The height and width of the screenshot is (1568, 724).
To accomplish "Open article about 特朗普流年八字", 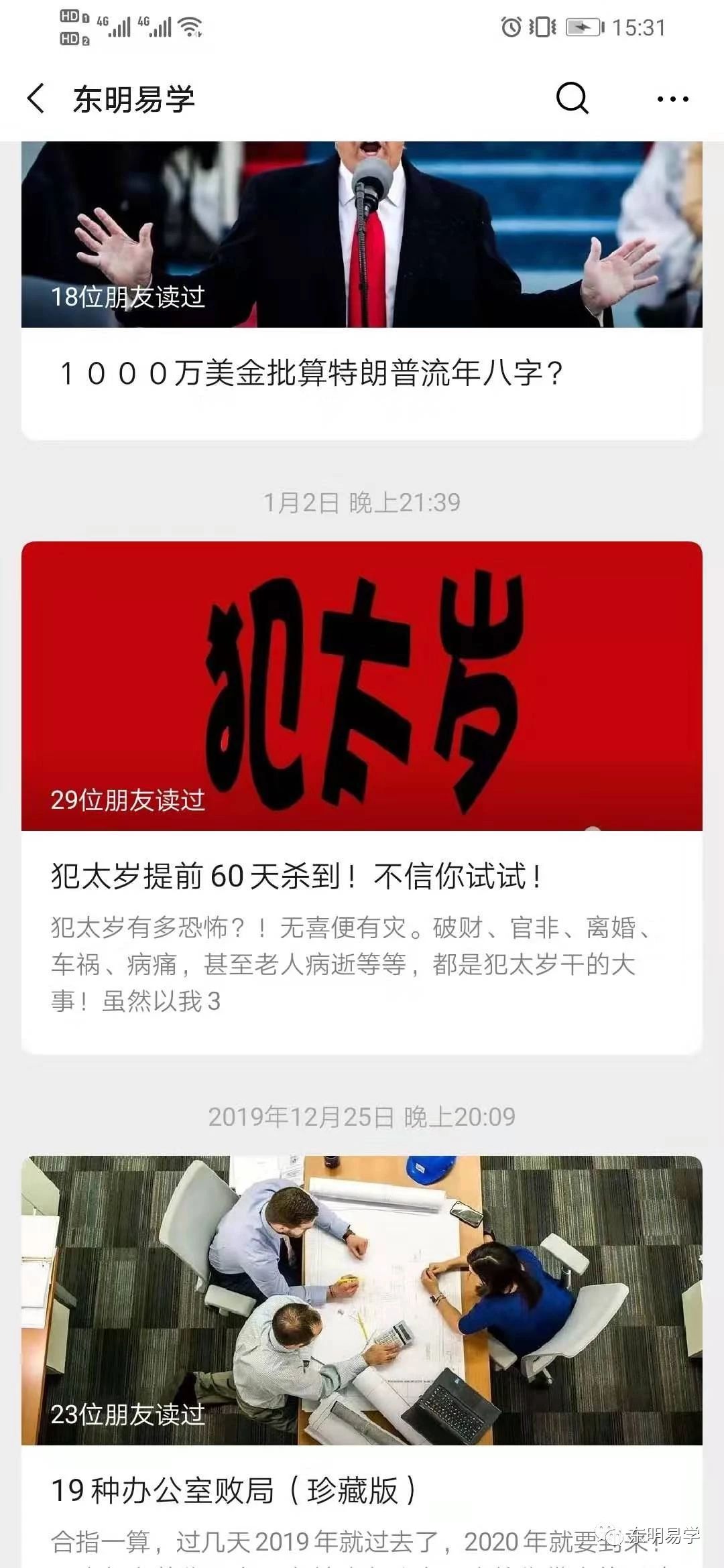I will pyautogui.click(x=312, y=373).
